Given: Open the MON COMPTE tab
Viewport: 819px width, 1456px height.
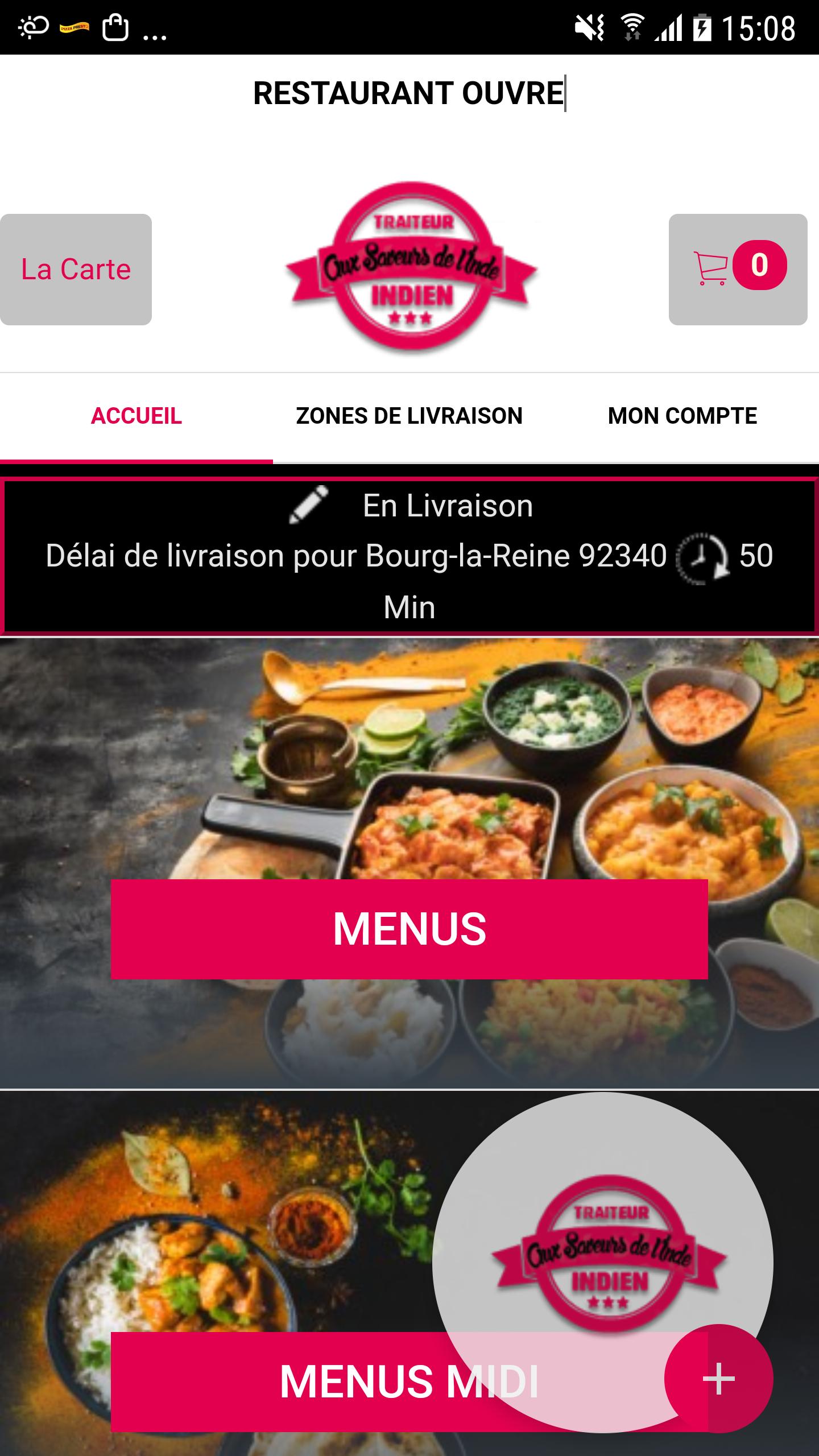Looking at the screenshot, I should pos(681,416).
